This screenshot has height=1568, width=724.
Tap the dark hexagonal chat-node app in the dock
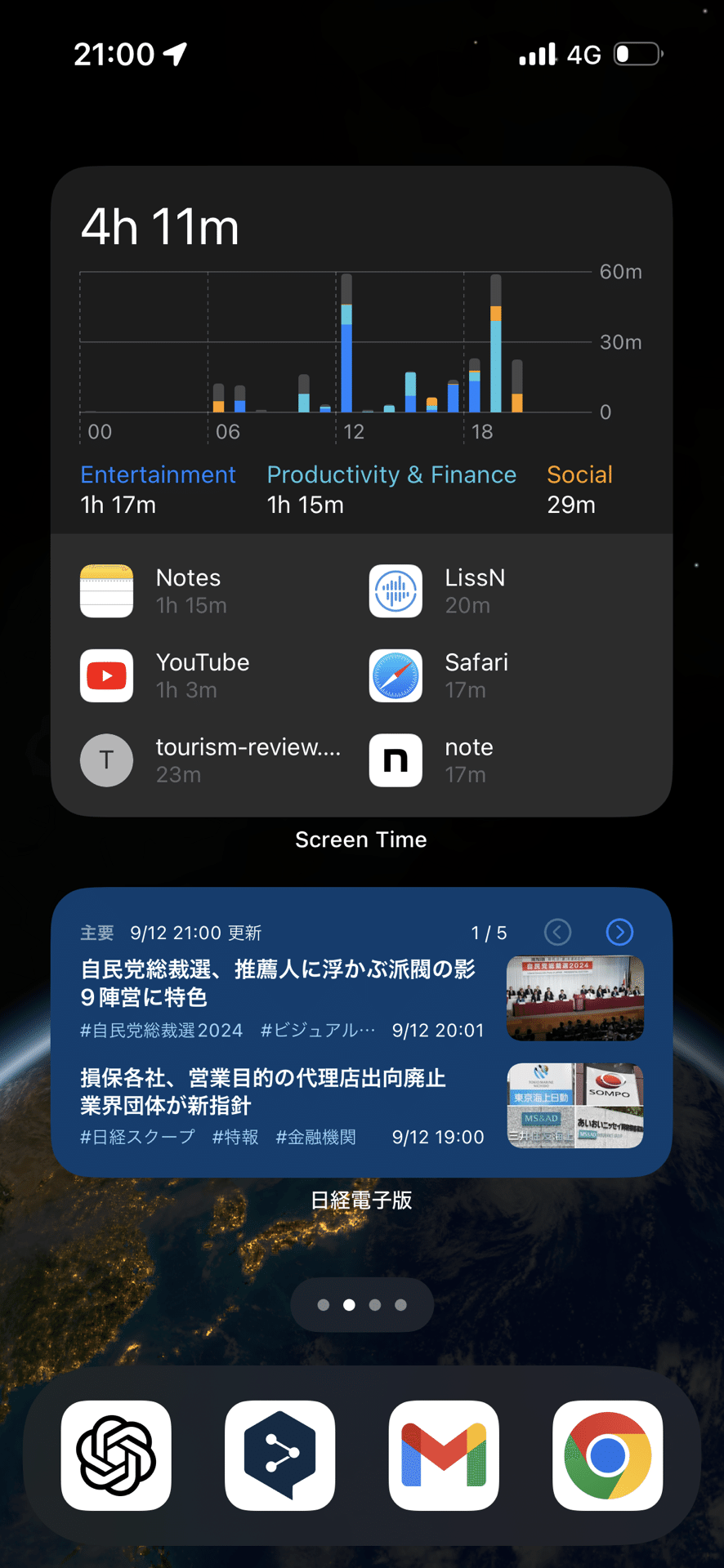click(279, 1456)
